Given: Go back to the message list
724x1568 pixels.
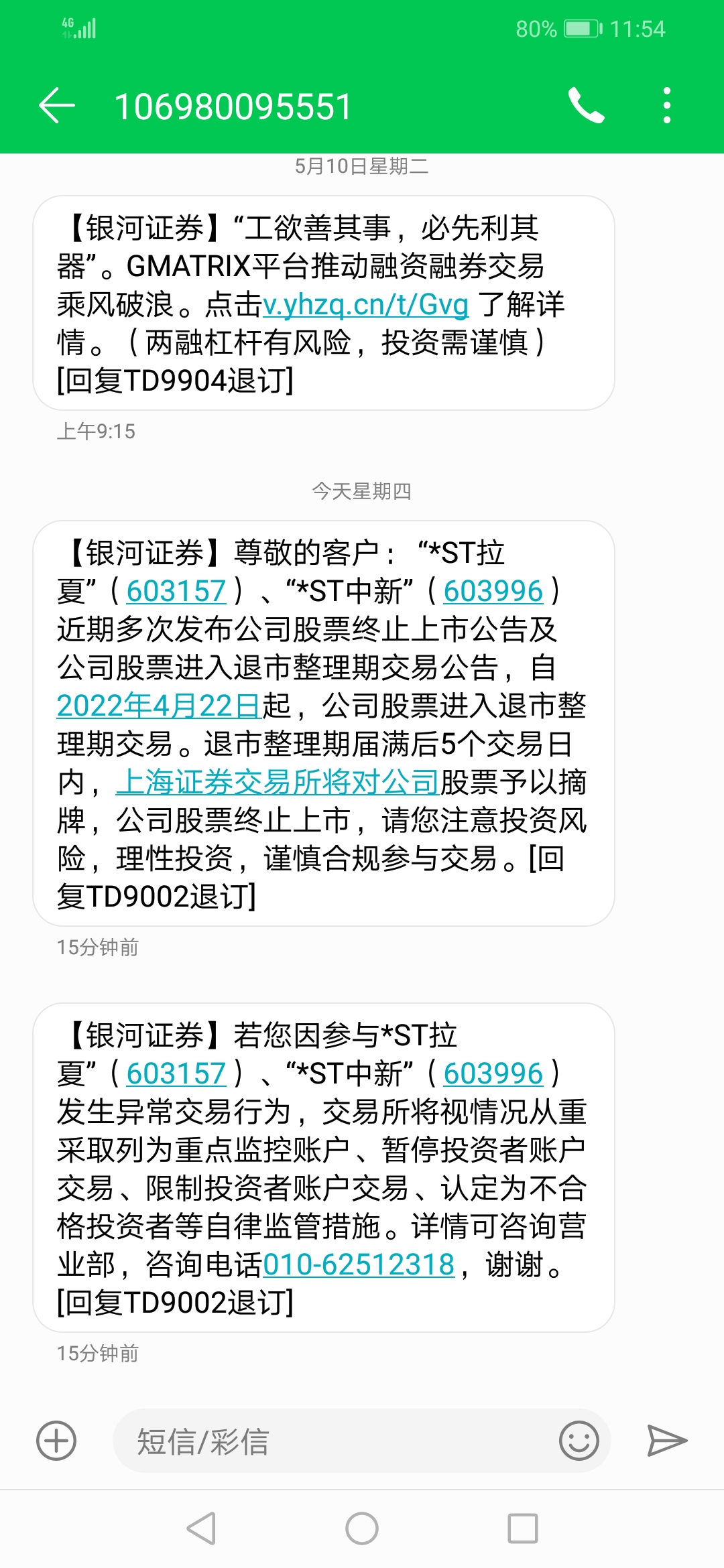Looking at the screenshot, I should (x=57, y=106).
